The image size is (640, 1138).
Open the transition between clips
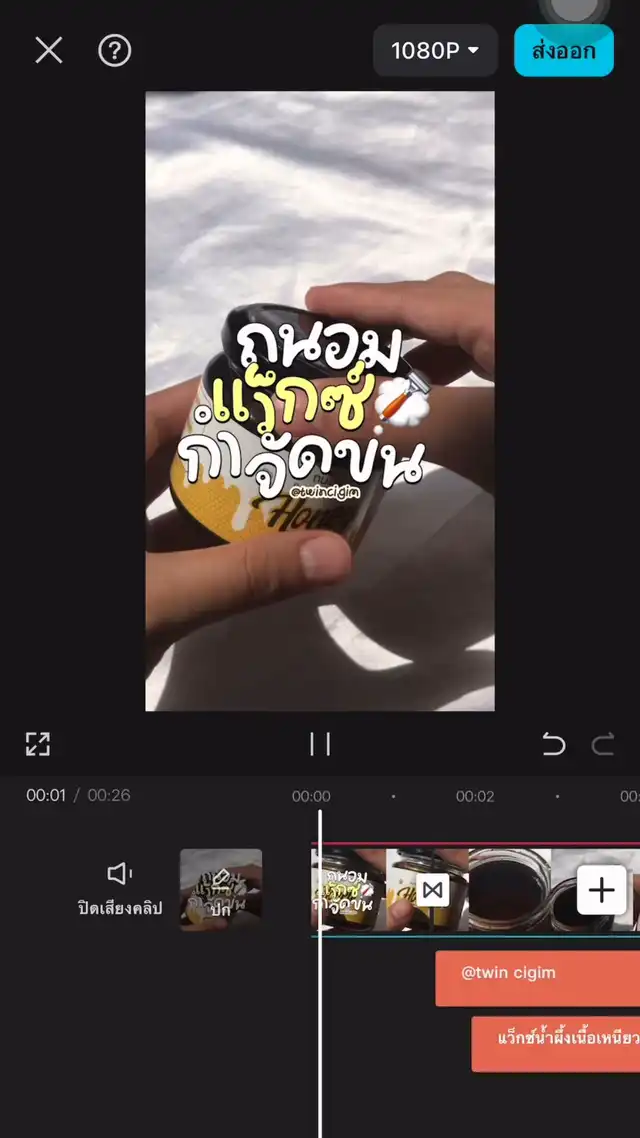433,890
